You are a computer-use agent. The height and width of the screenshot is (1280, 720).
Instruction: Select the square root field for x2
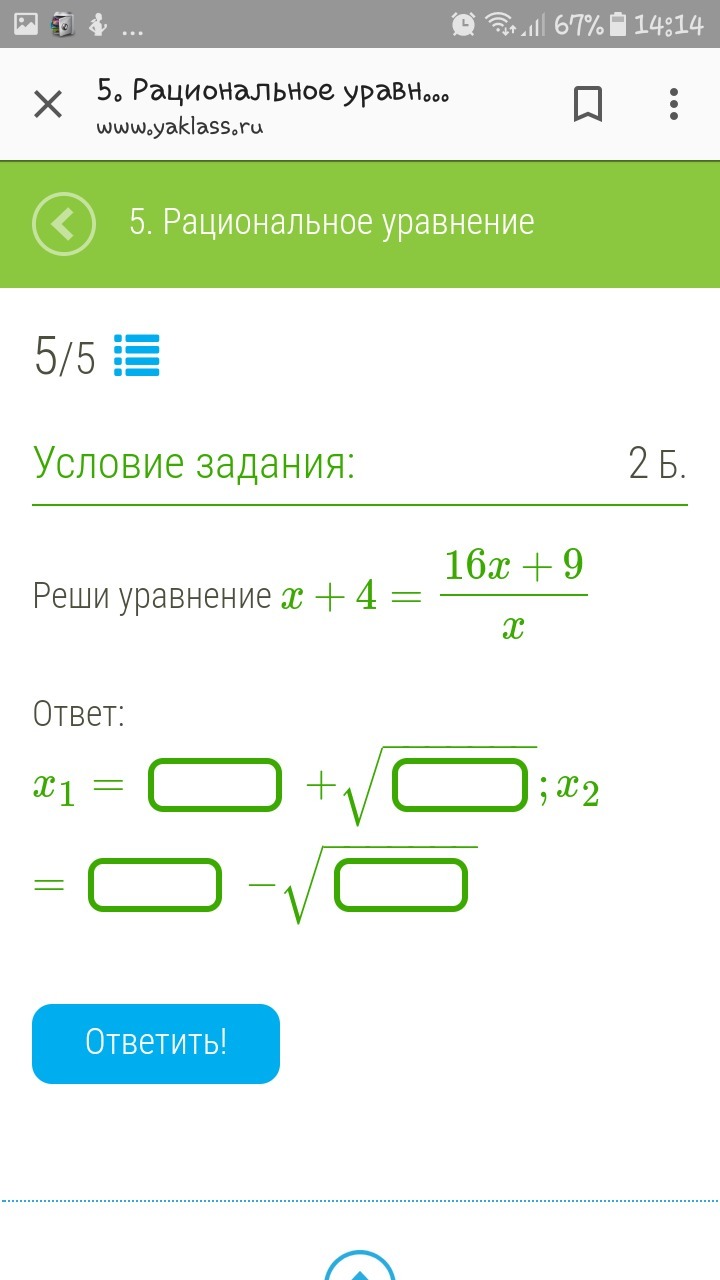(400, 885)
